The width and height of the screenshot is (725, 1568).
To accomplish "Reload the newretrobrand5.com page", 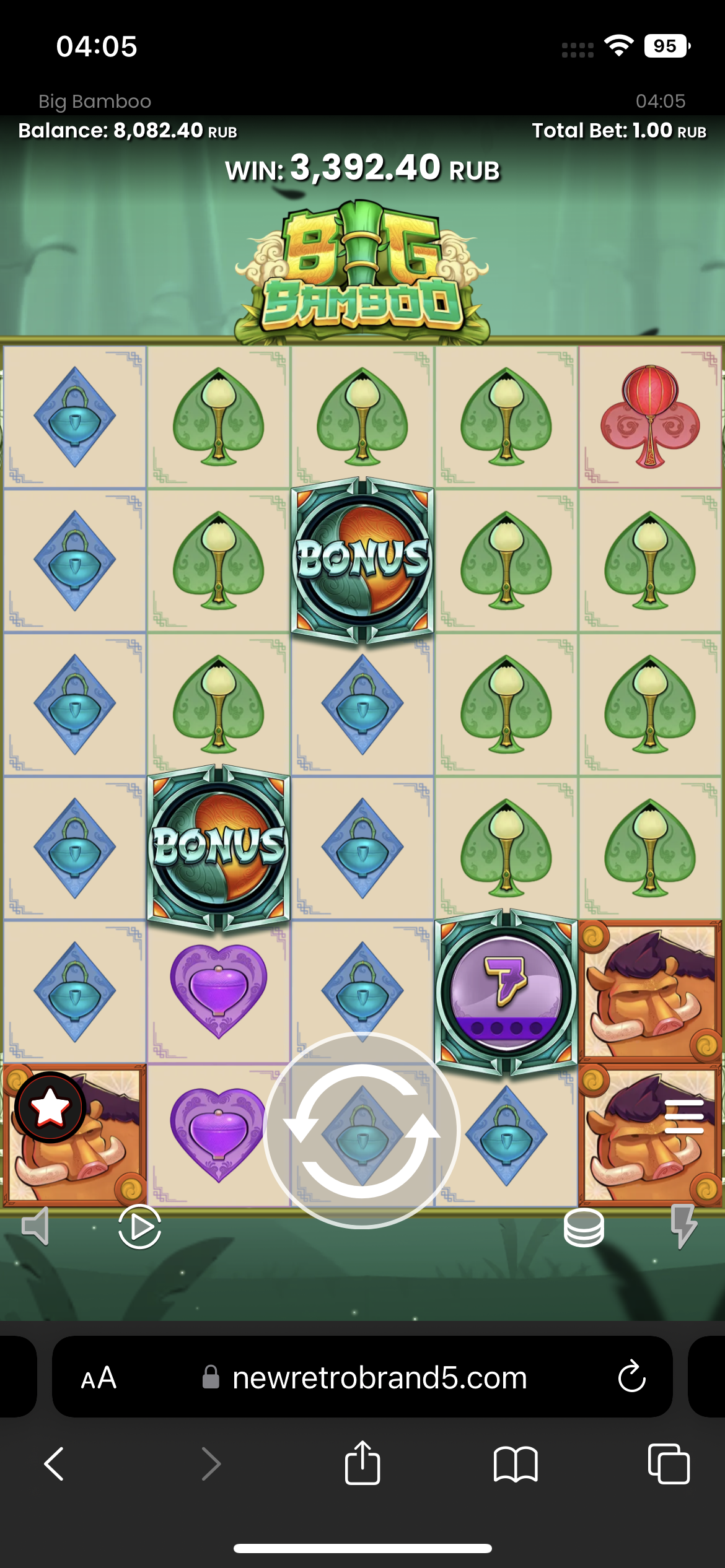I will tap(631, 1377).
